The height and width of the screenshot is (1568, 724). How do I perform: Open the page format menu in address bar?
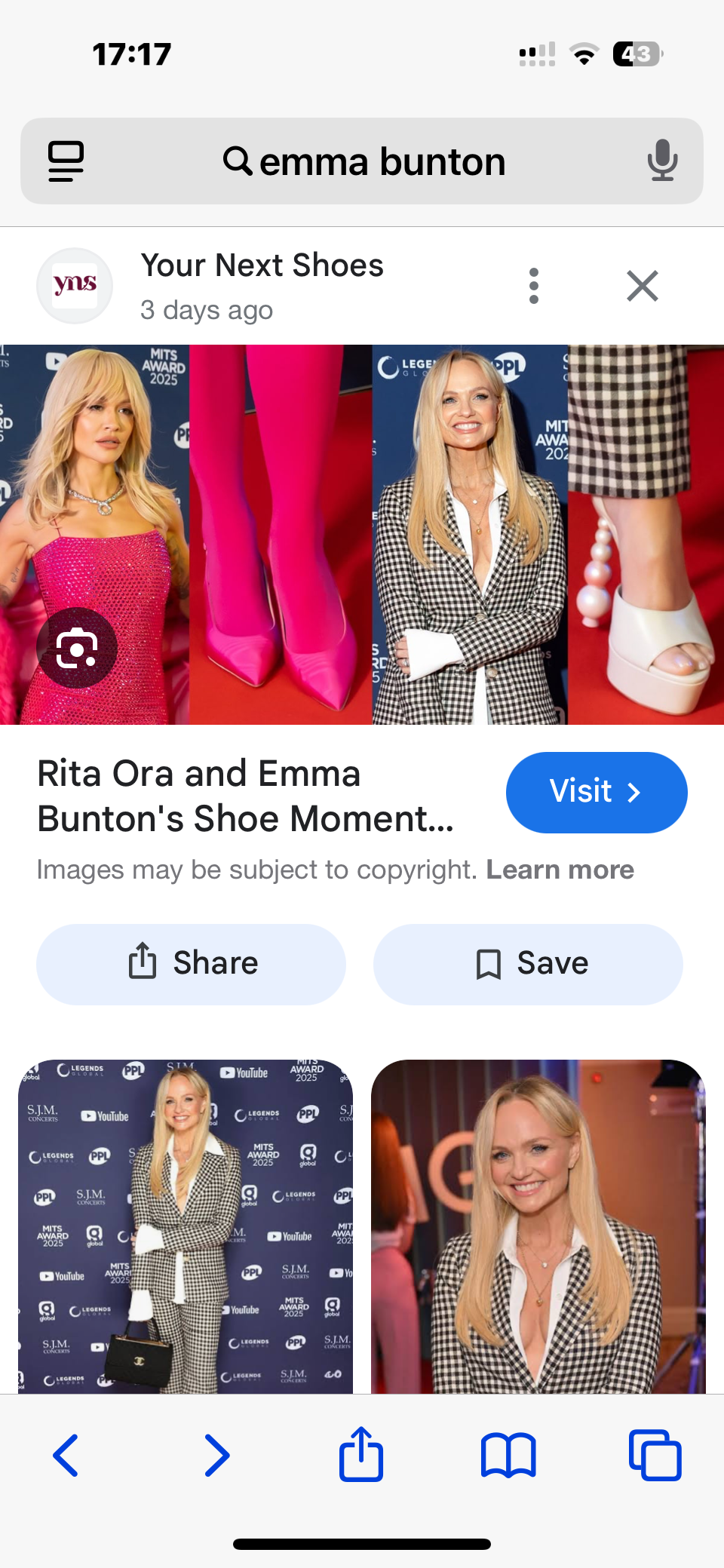click(66, 161)
